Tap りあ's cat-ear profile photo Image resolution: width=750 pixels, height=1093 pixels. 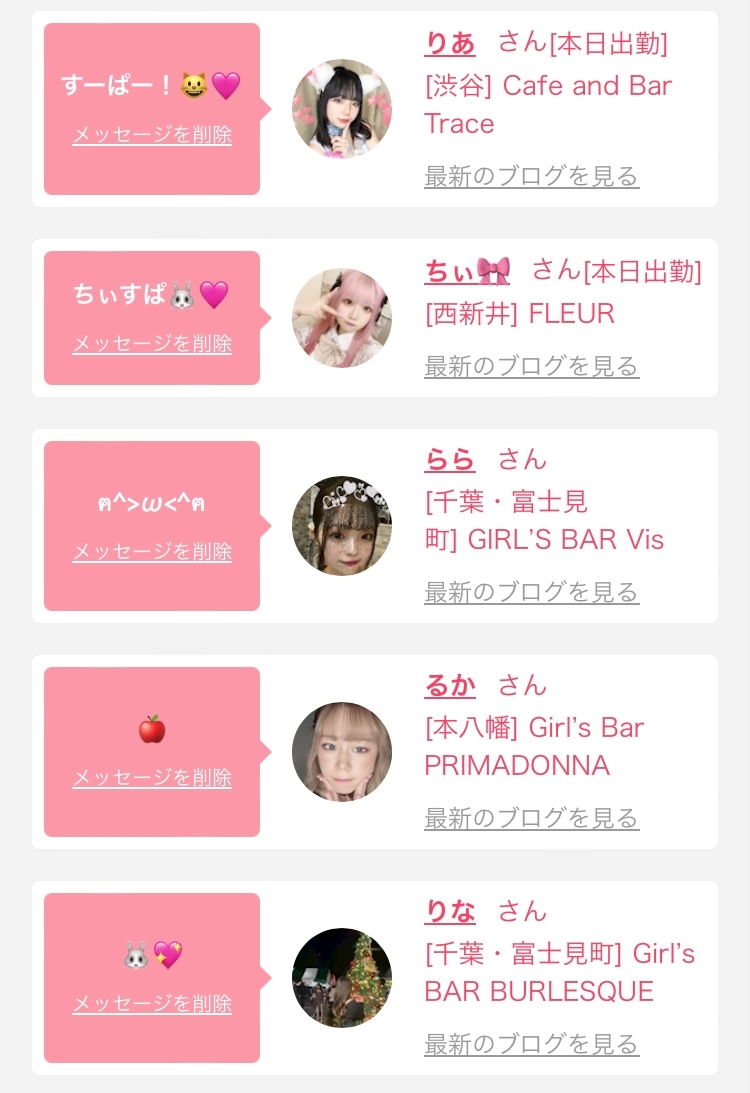342,109
